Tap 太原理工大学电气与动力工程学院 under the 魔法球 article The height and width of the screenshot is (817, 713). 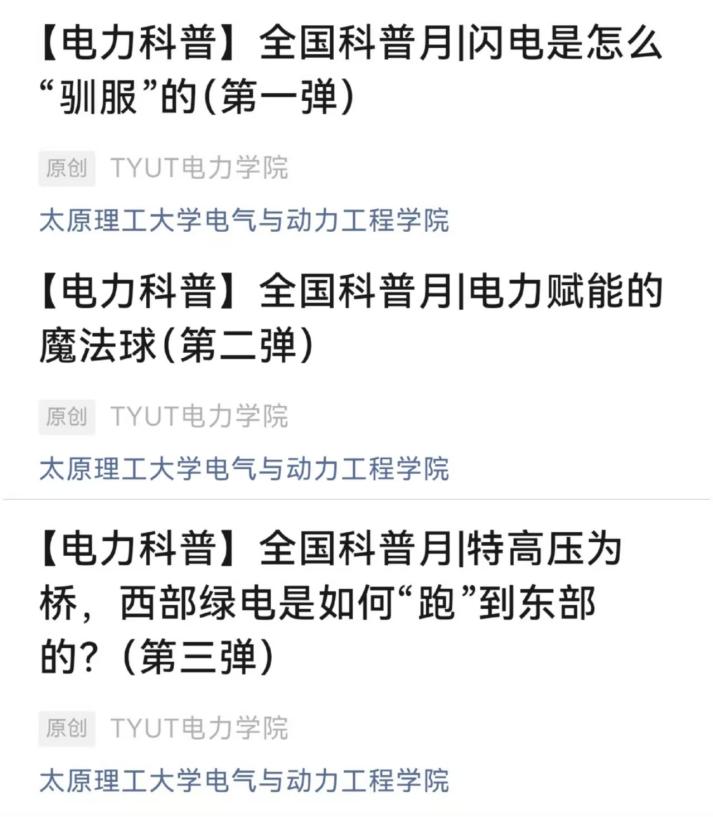(x=244, y=468)
